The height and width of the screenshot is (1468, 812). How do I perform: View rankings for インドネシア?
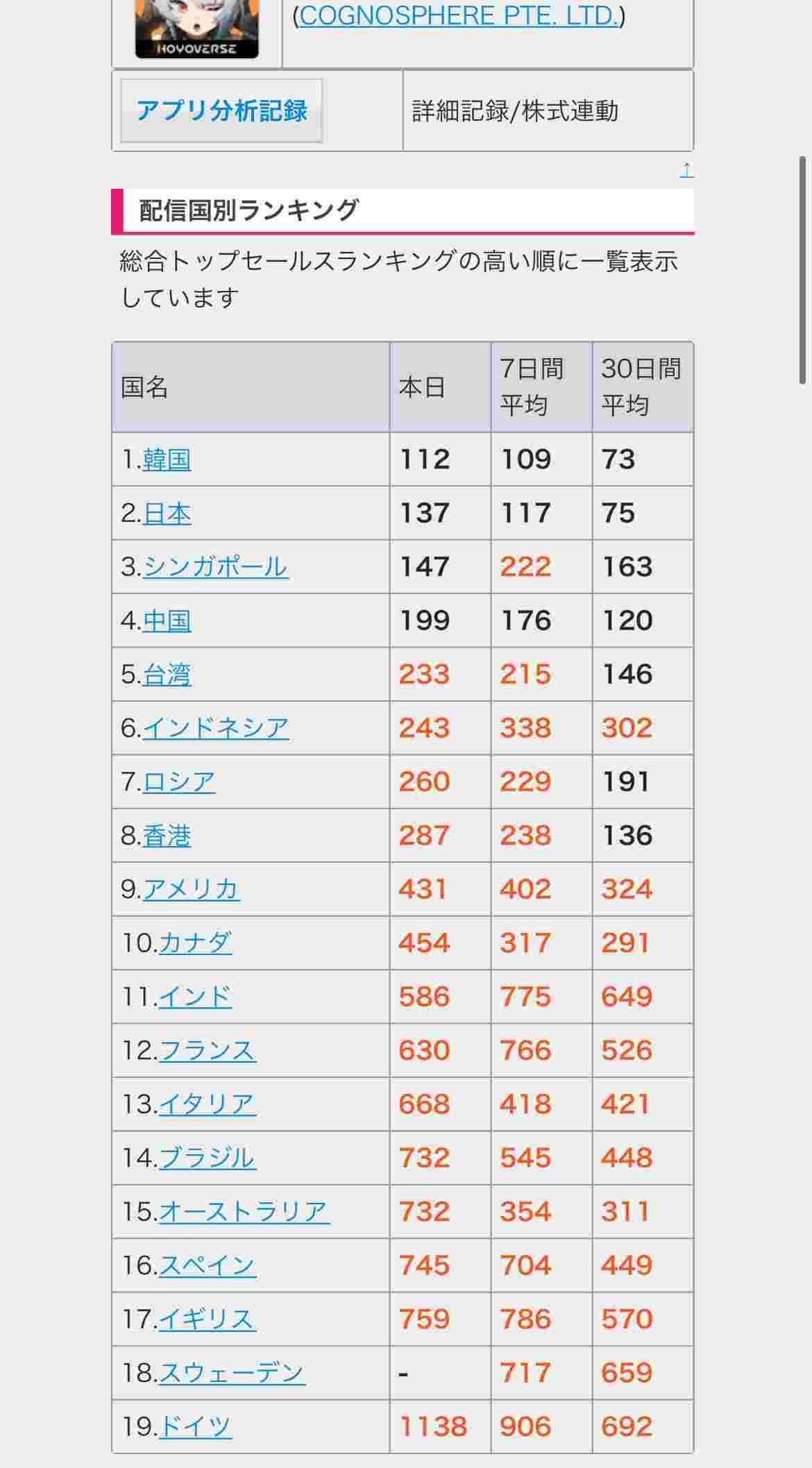click(216, 728)
